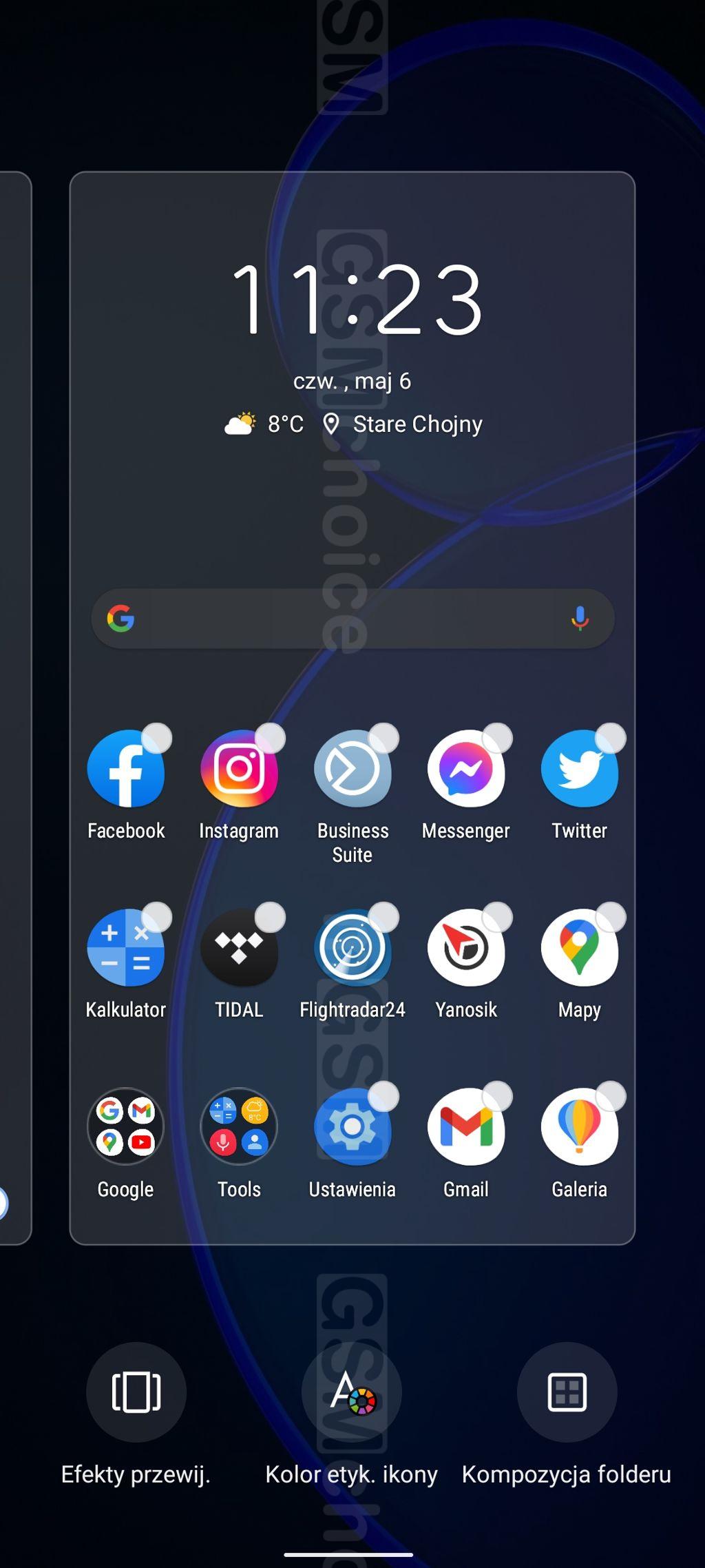Select the Twitter app icon
This screenshot has height=1568, width=705.
point(580,769)
